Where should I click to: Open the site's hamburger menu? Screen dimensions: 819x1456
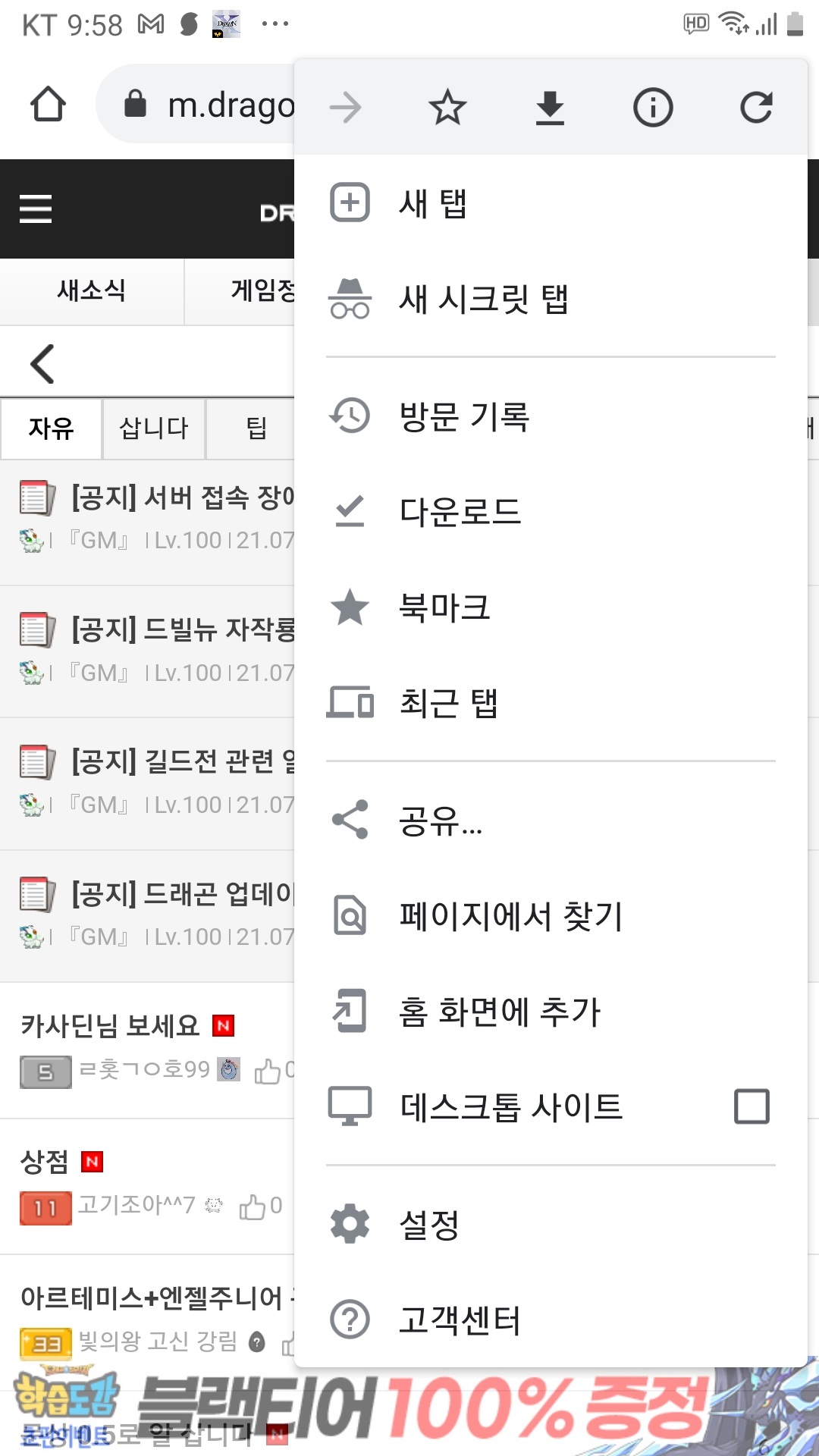[36, 209]
